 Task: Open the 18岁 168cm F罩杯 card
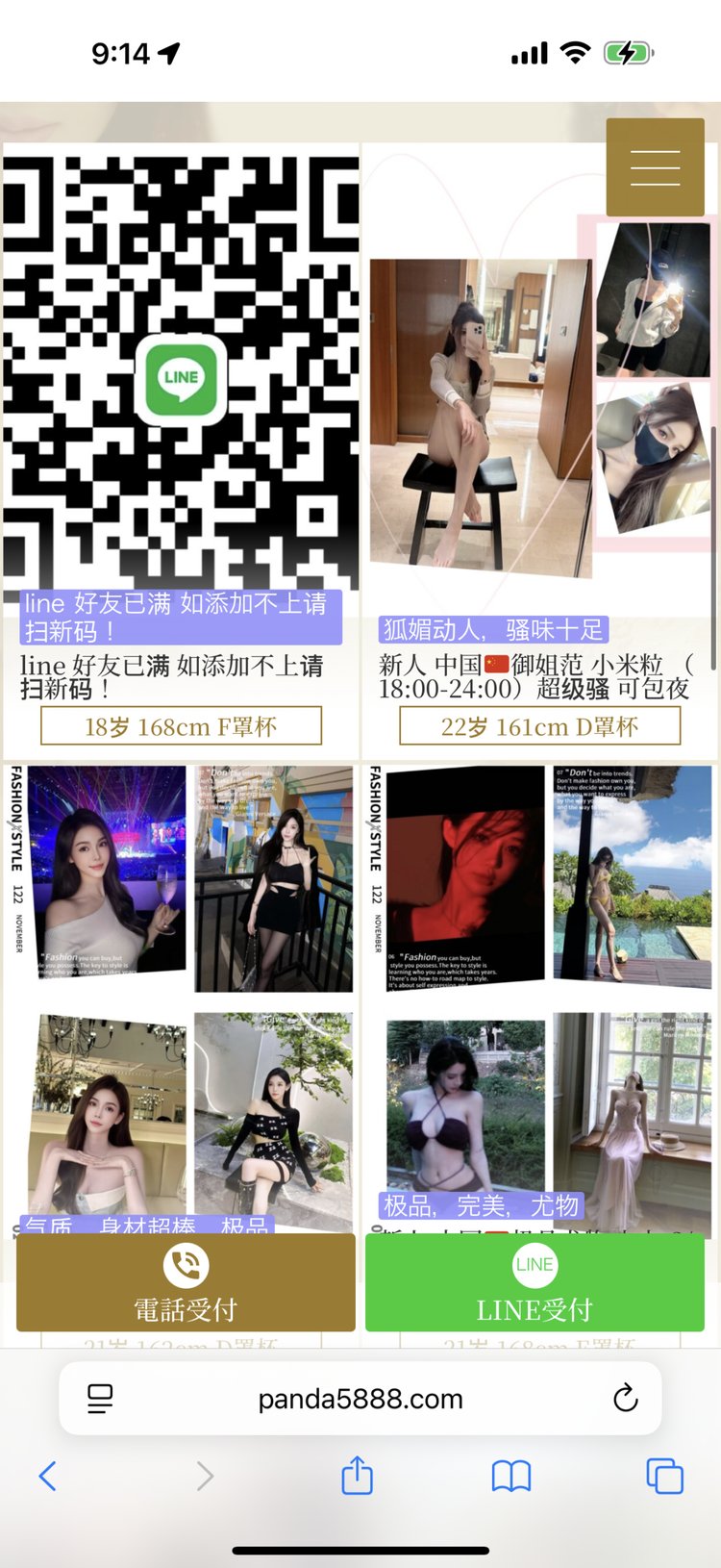click(x=181, y=726)
